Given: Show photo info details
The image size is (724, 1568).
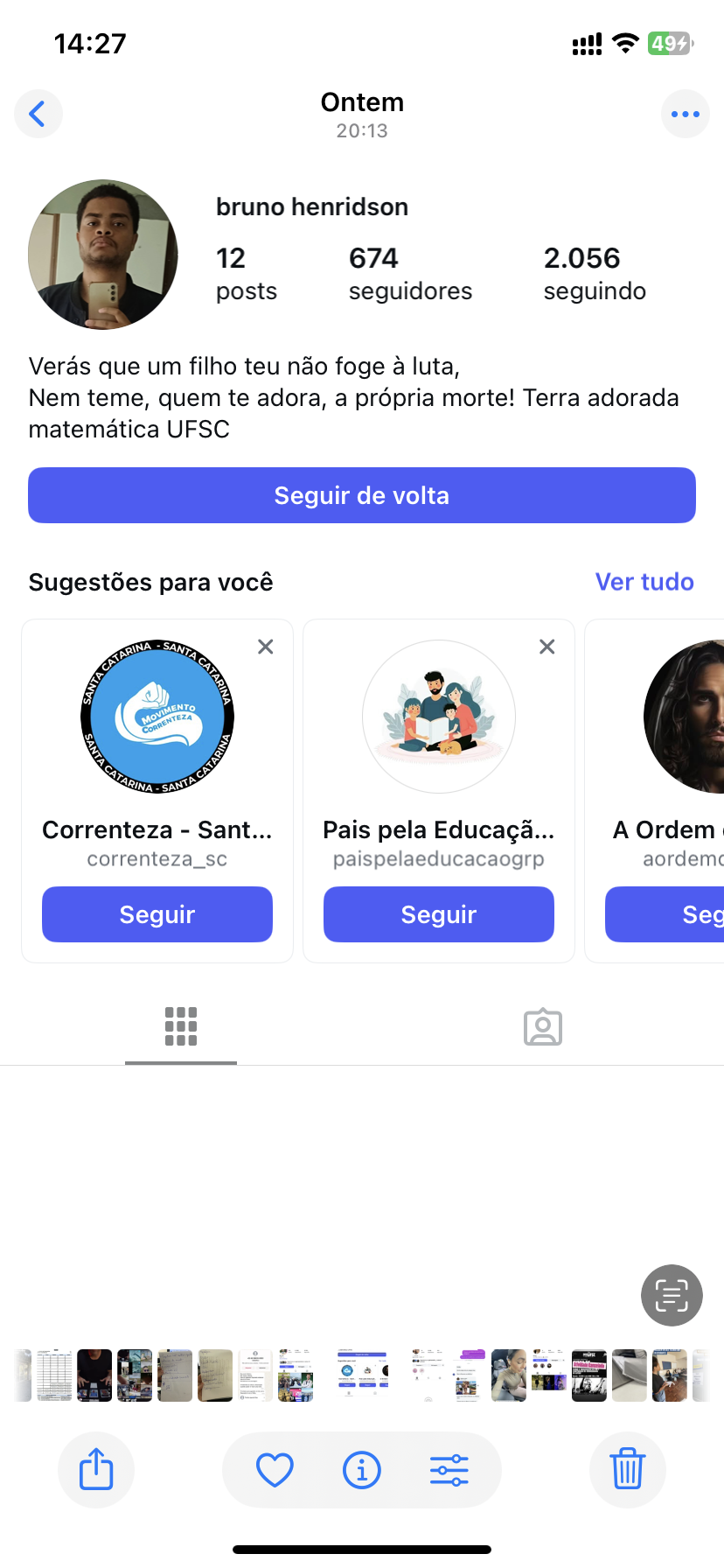Looking at the screenshot, I should pos(362,1470).
